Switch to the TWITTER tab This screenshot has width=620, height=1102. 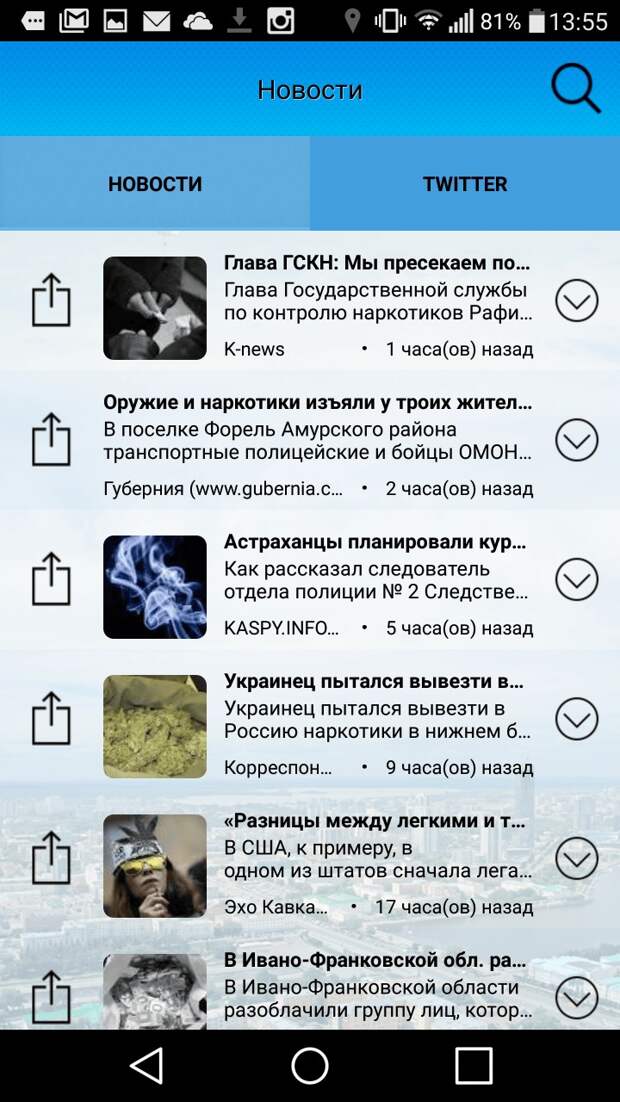(x=465, y=184)
